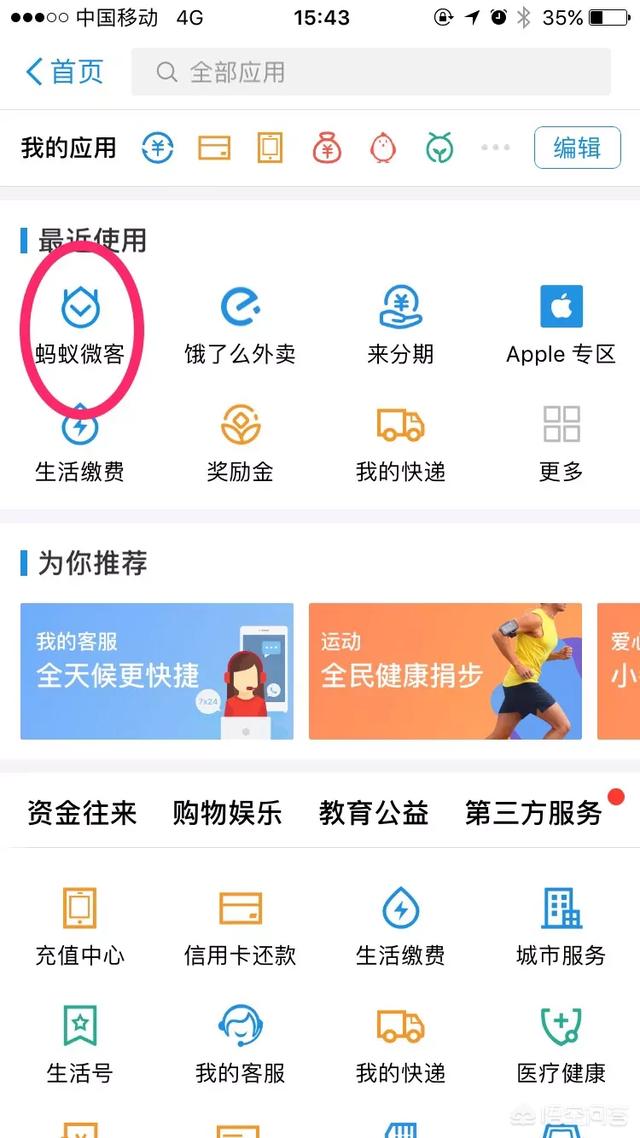Image resolution: width=640 pixels, height=1138 pixels.
Task: Open 充值中心
Action: (80, 925)
